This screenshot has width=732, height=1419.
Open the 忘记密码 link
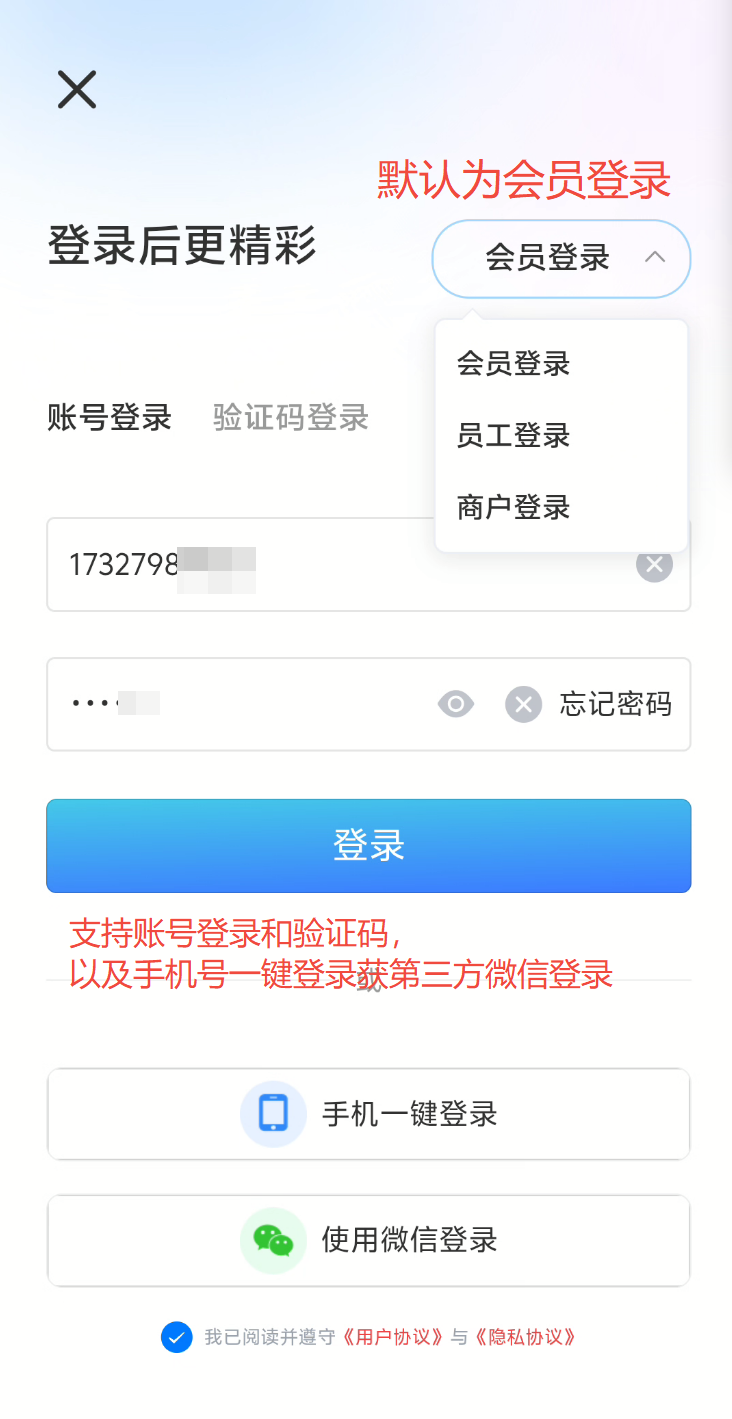(615, 704)
